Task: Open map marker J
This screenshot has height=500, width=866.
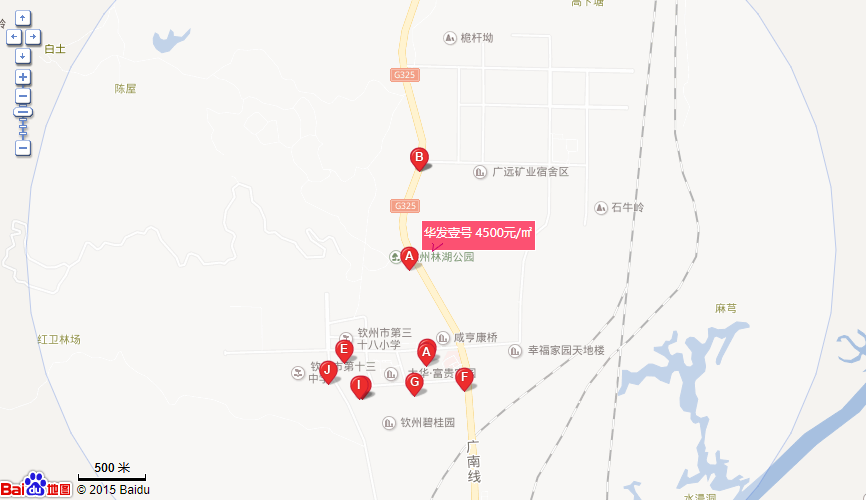Action: 326,371
